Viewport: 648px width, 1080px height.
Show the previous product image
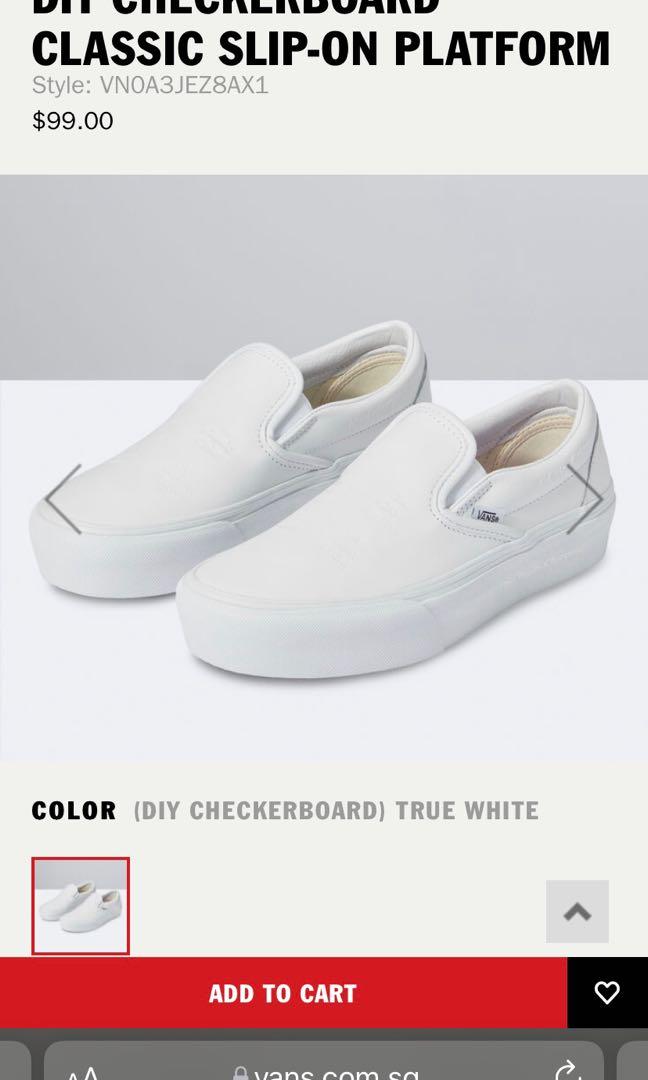pyautogui.click(x=62, y=498)
